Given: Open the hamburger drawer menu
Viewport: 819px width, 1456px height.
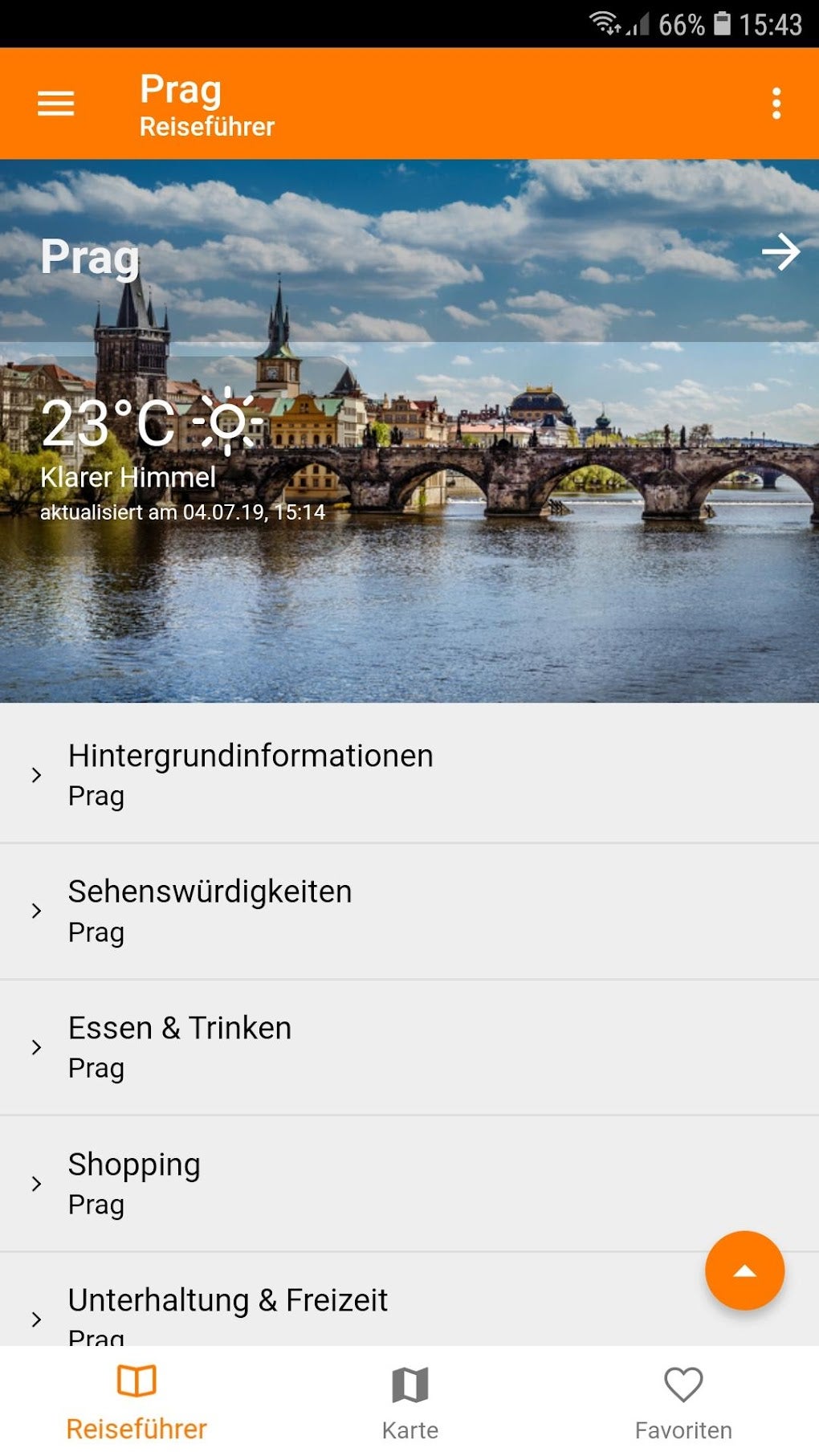Looking at the screenshot, I should 55,104.
